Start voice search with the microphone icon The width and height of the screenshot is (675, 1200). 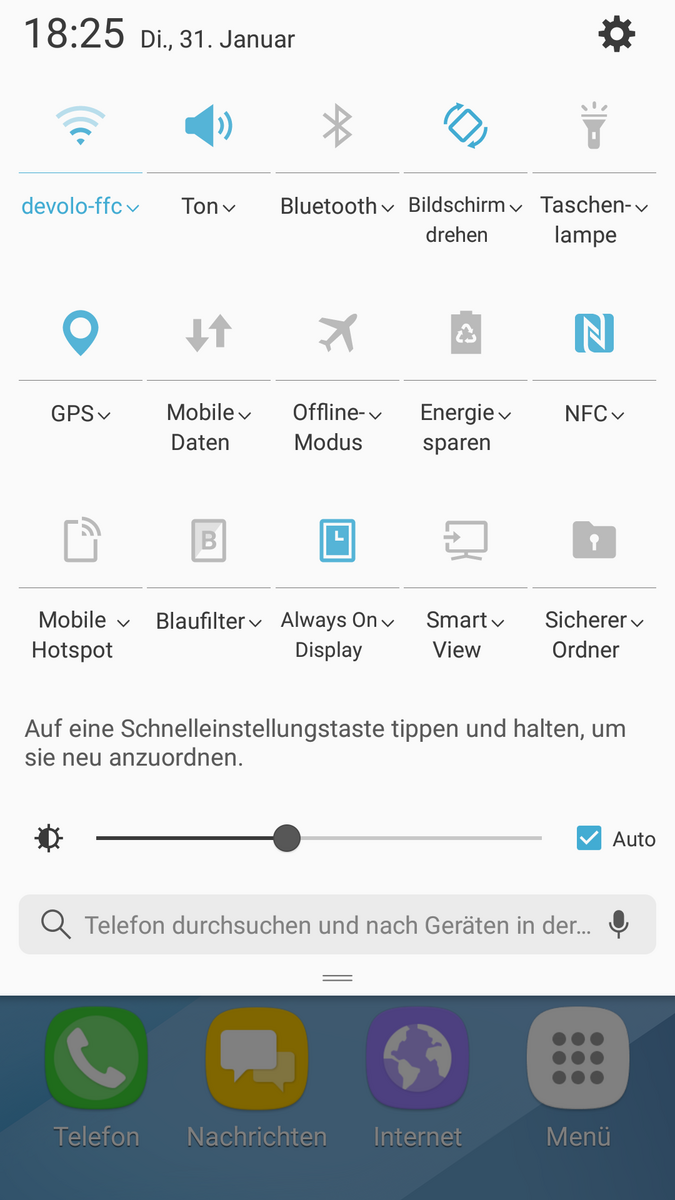tap(619, 924)
